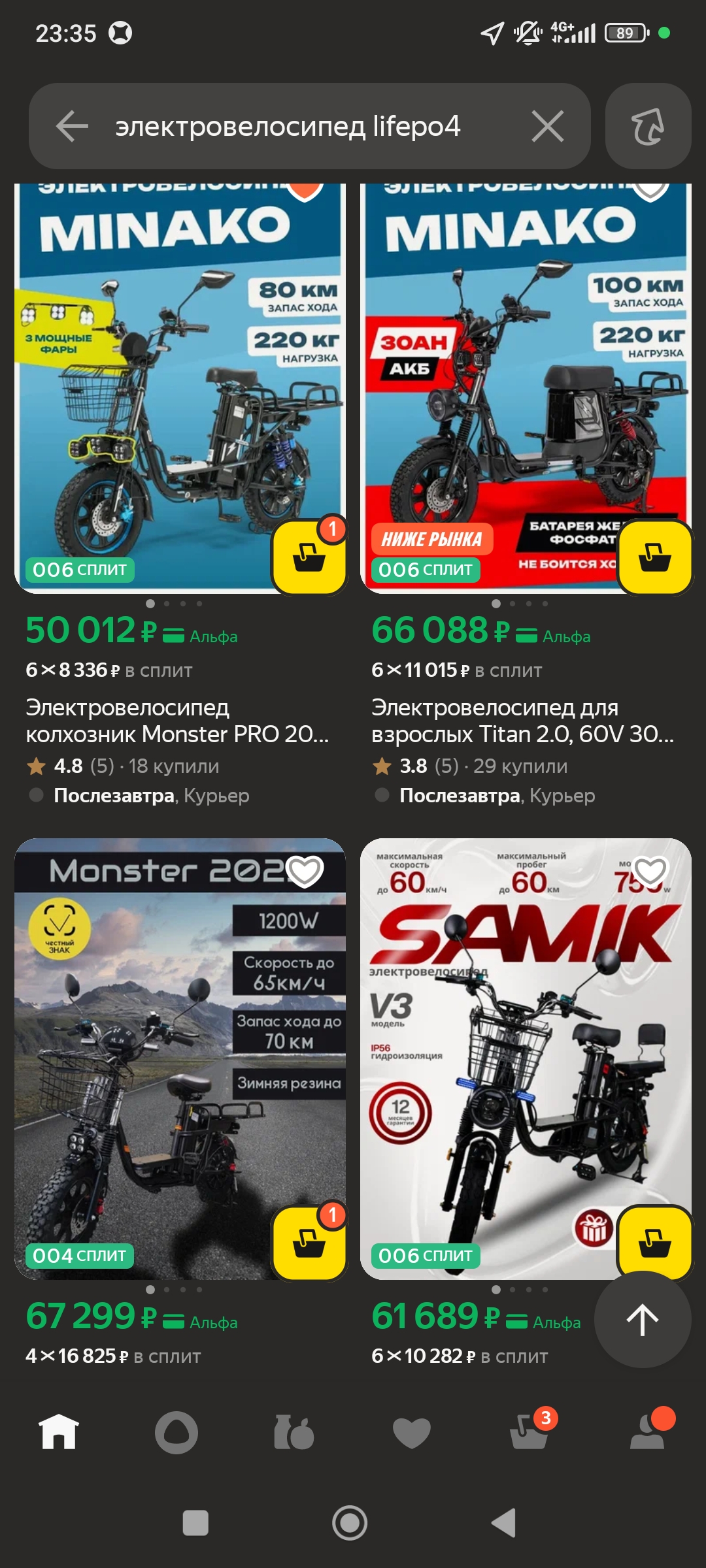Image resolution: width=706 pixels, height=1568 pixels.
Task: Open the icon button beside the search bar
Action: click(648, 126)
